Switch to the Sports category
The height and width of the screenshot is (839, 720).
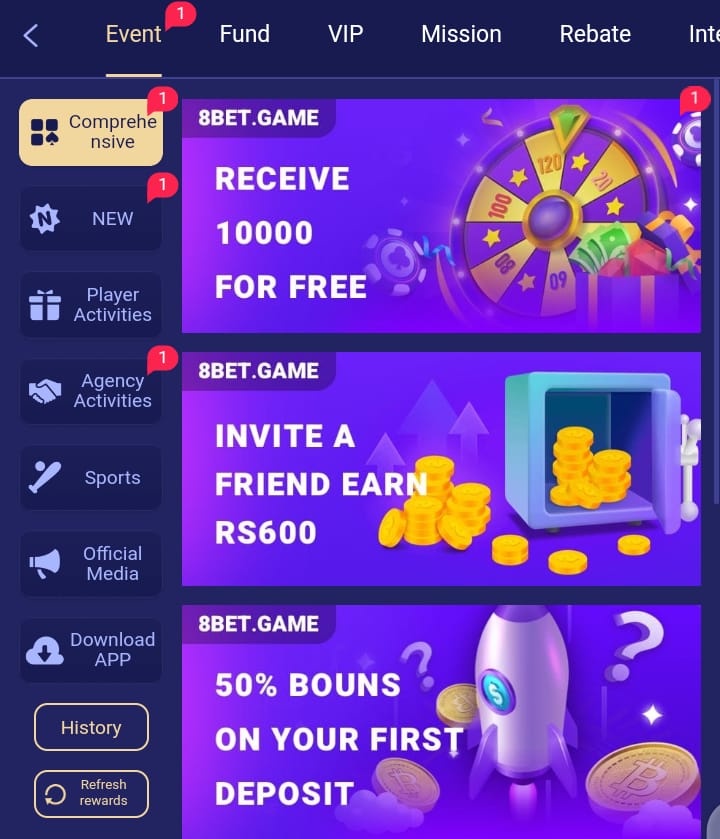coord(91,478)
